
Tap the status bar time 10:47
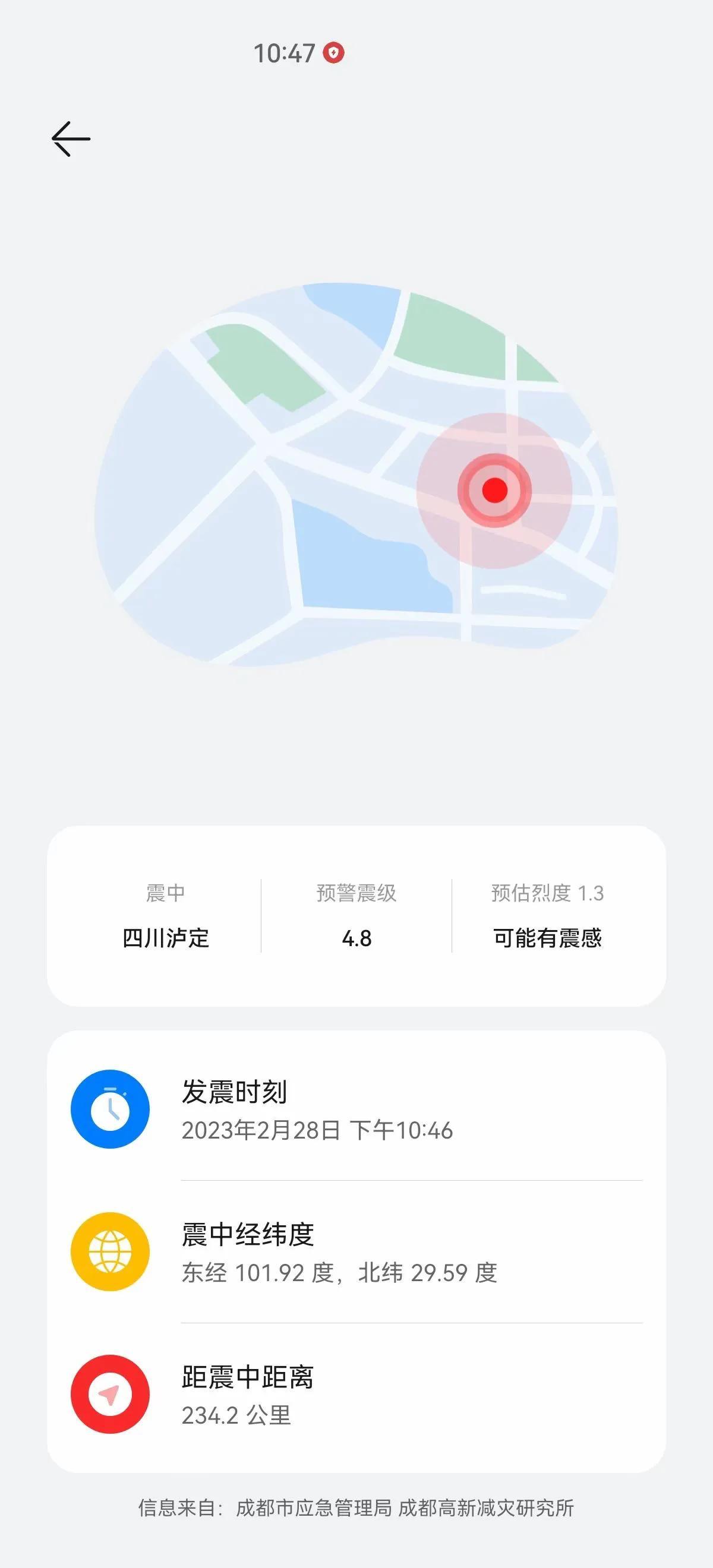point(284,53)
